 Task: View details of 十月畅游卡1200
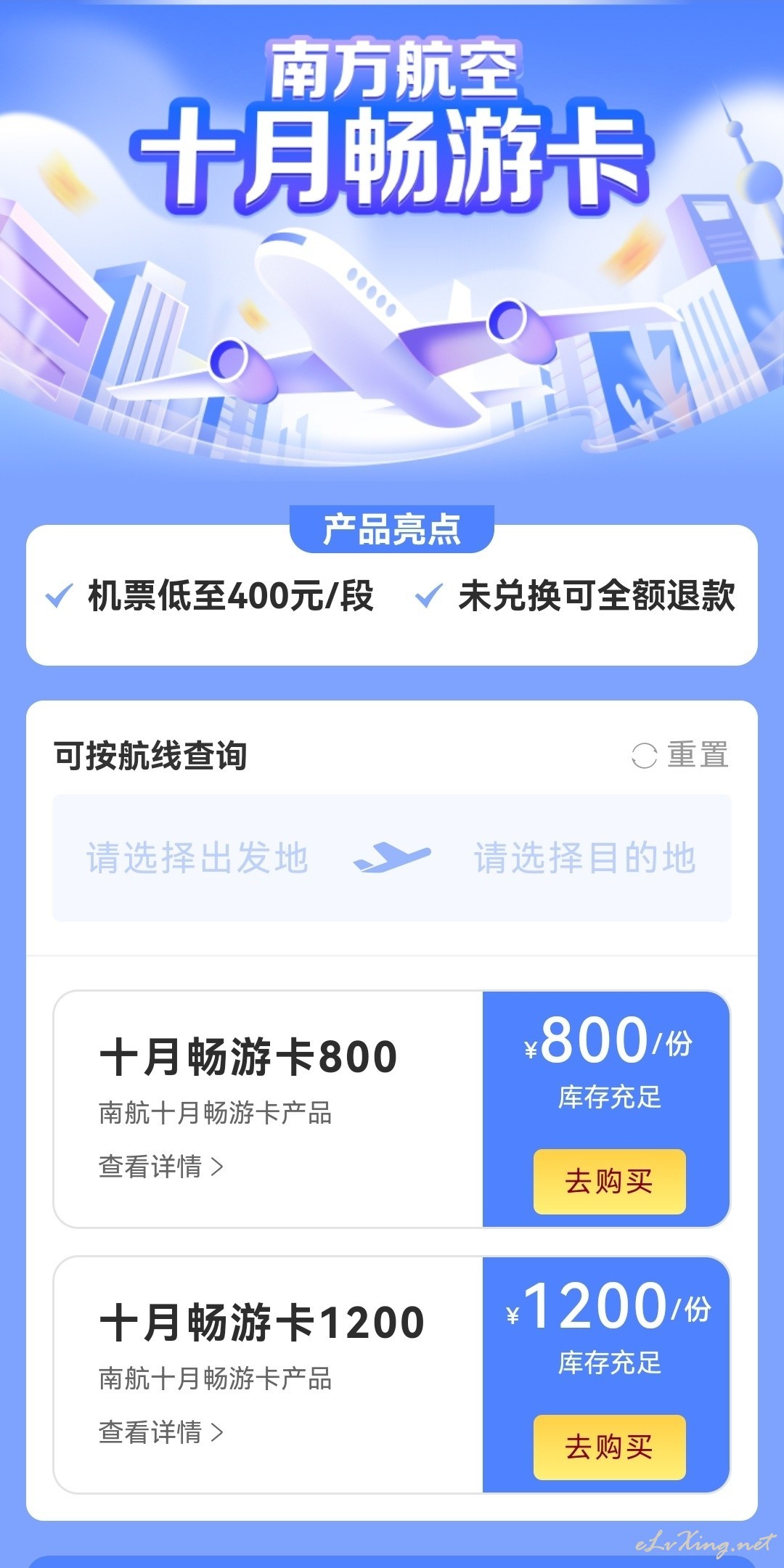pos(161,1432)
